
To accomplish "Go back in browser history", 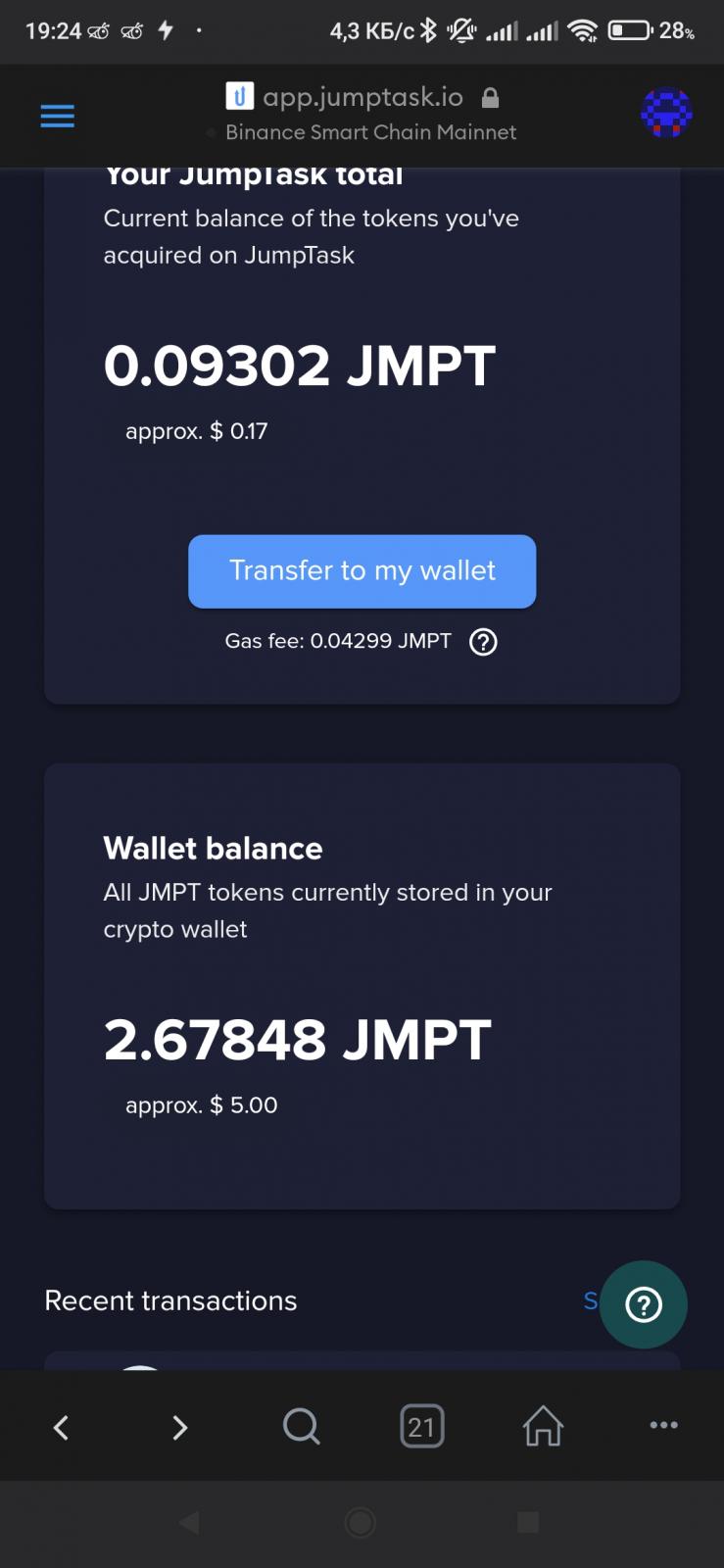I will coord(61,1427).
